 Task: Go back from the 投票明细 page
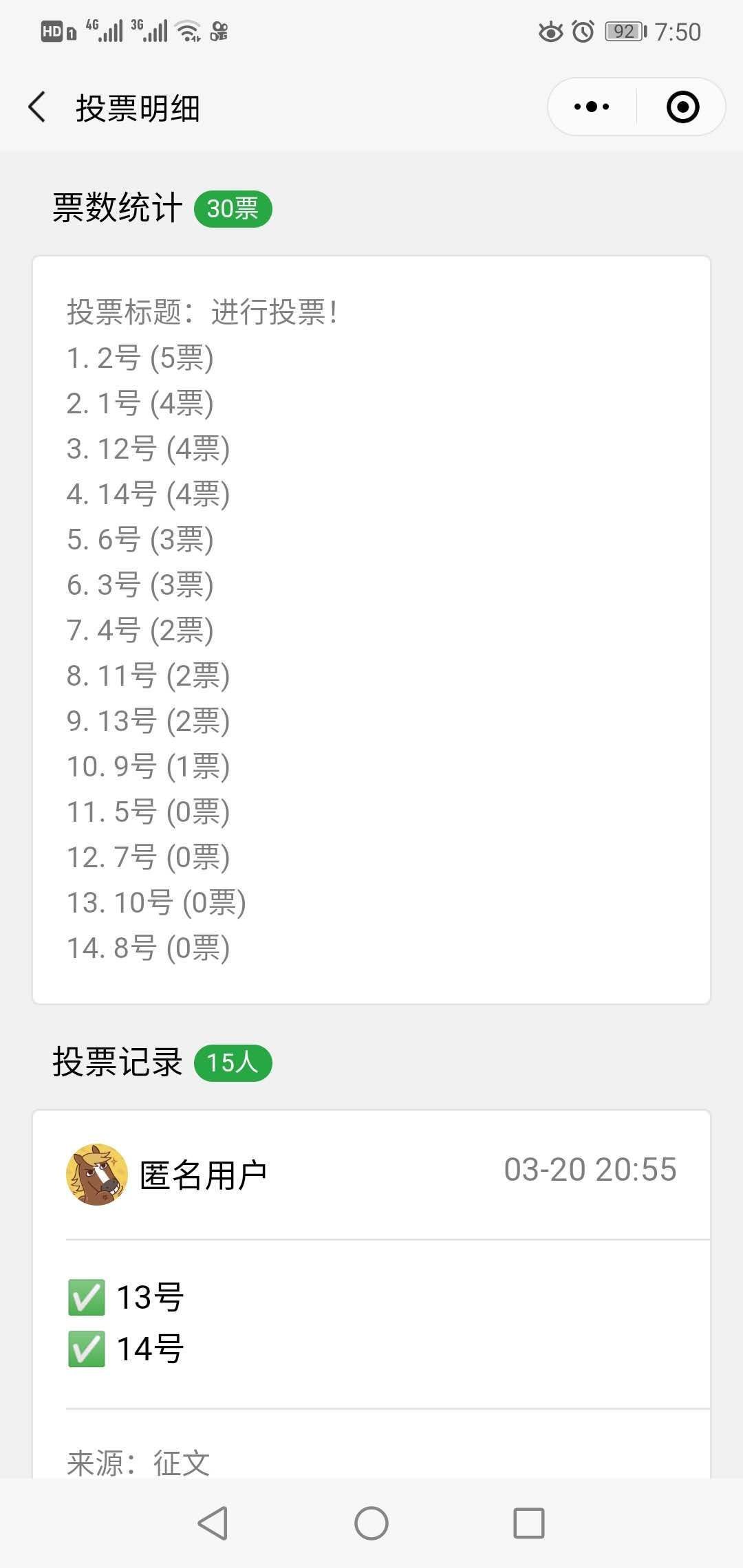coord(37,107)
